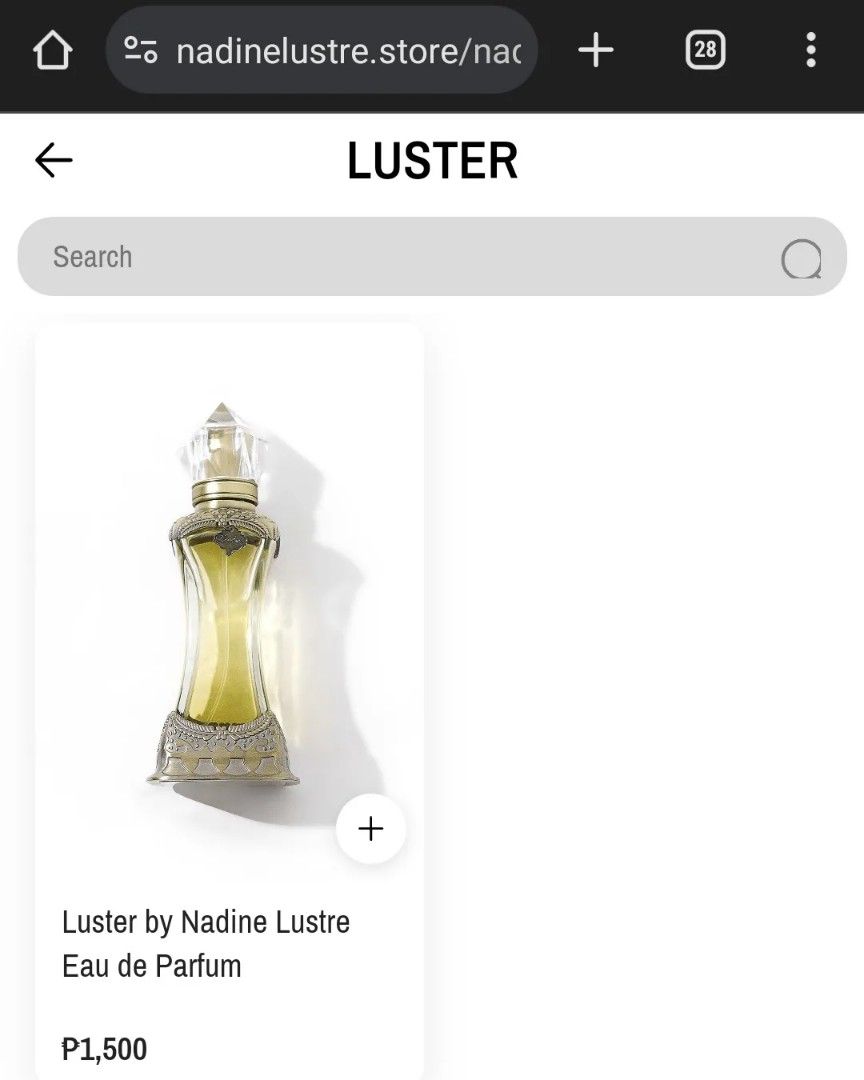
Task: Add the perfume to cart with plus button
Action: pyautogui.click(x=371, y=828)
